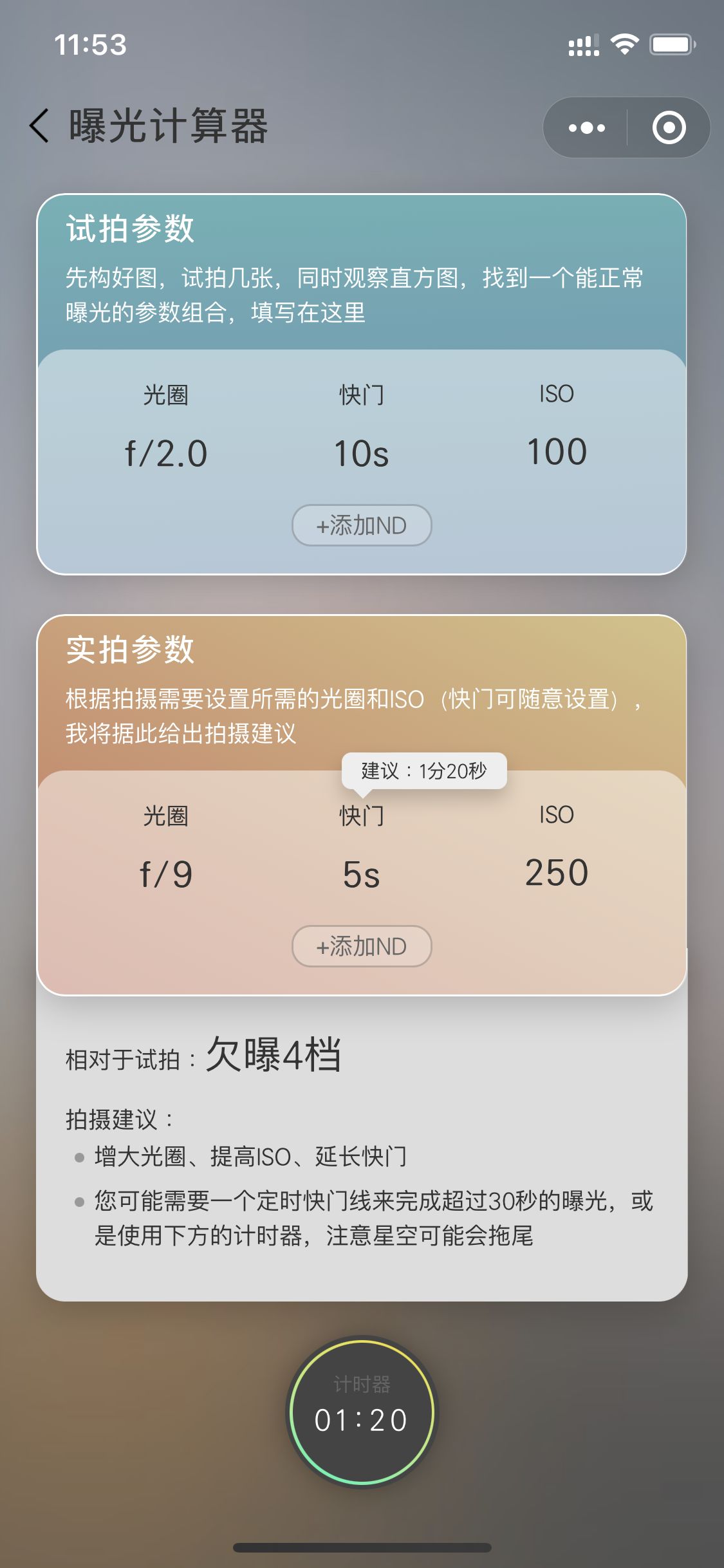Change actual shot ISO 250

pos(557,873)
